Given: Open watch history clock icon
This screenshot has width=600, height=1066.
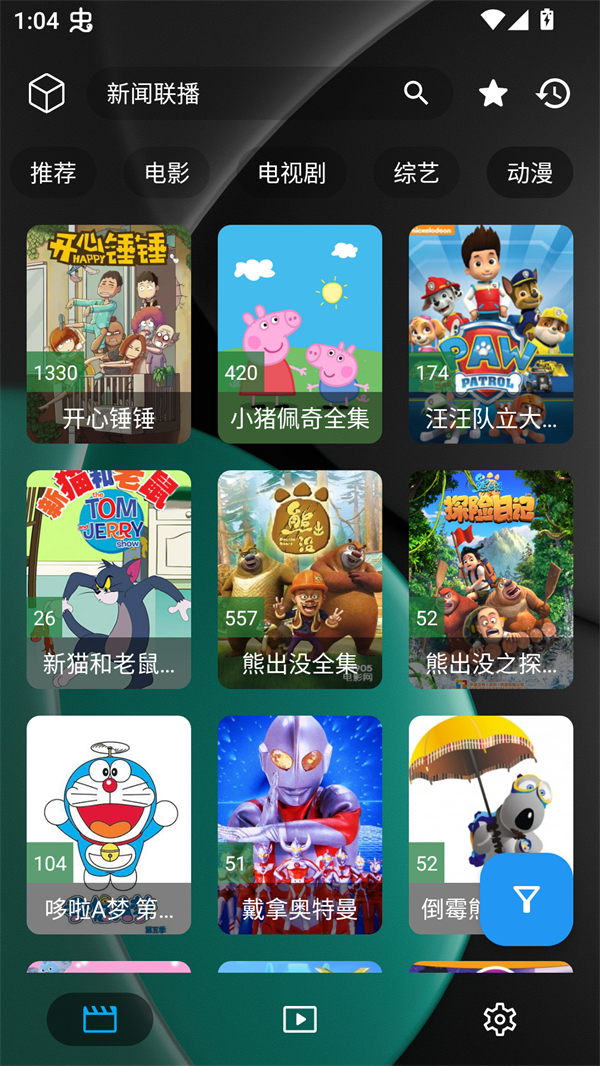Looking at the screenshot, I should [x=553, y=93].
